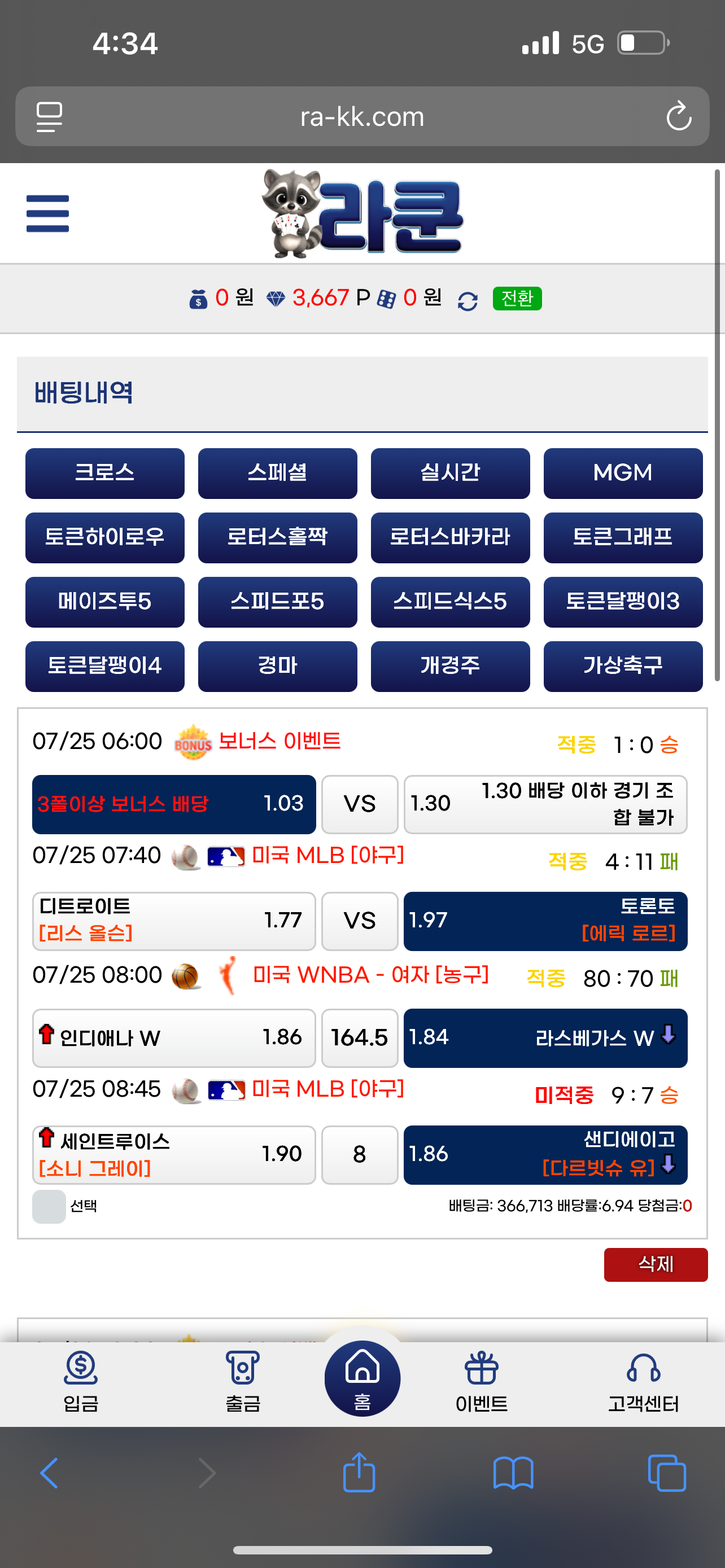This screenshot has height=1568, width=725.
Task: Delete the bet with the 삭제 button
Action: click(x=655, y=1264)
